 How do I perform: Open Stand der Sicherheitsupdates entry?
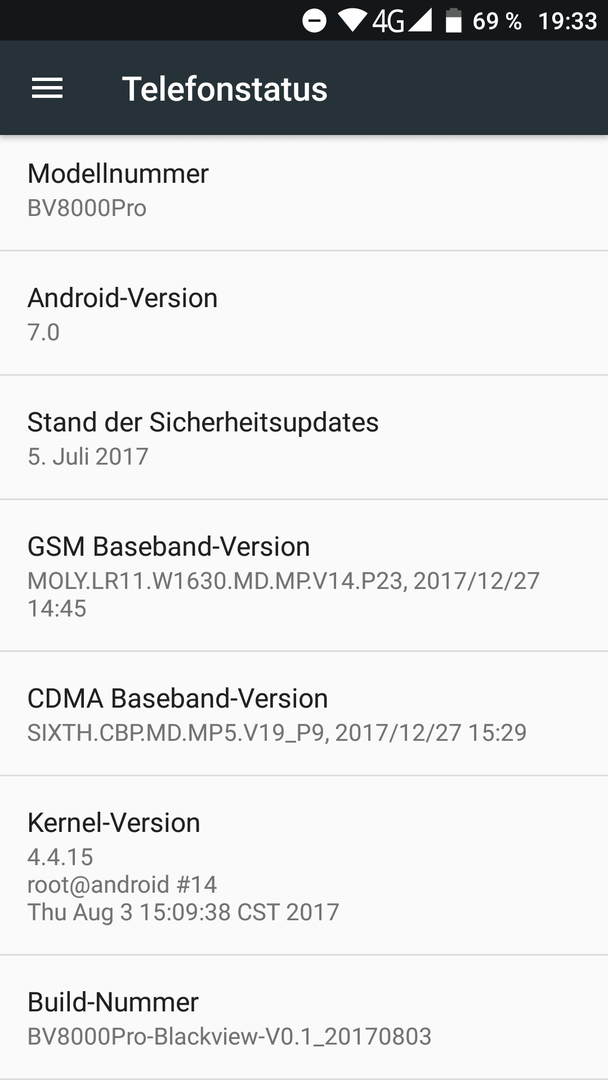pyautogui.click(x=304, y=437)
